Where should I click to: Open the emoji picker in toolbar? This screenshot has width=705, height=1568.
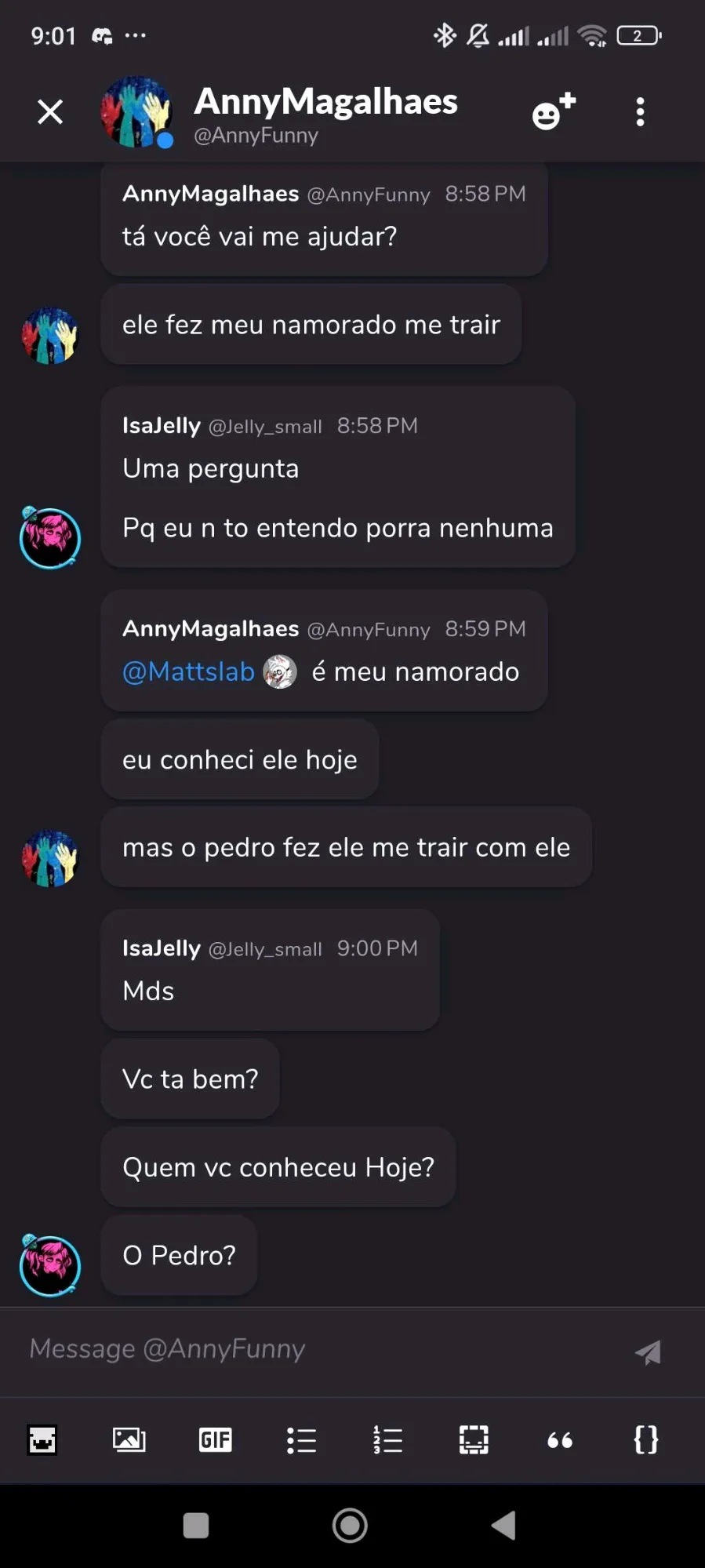(42, 1439)
